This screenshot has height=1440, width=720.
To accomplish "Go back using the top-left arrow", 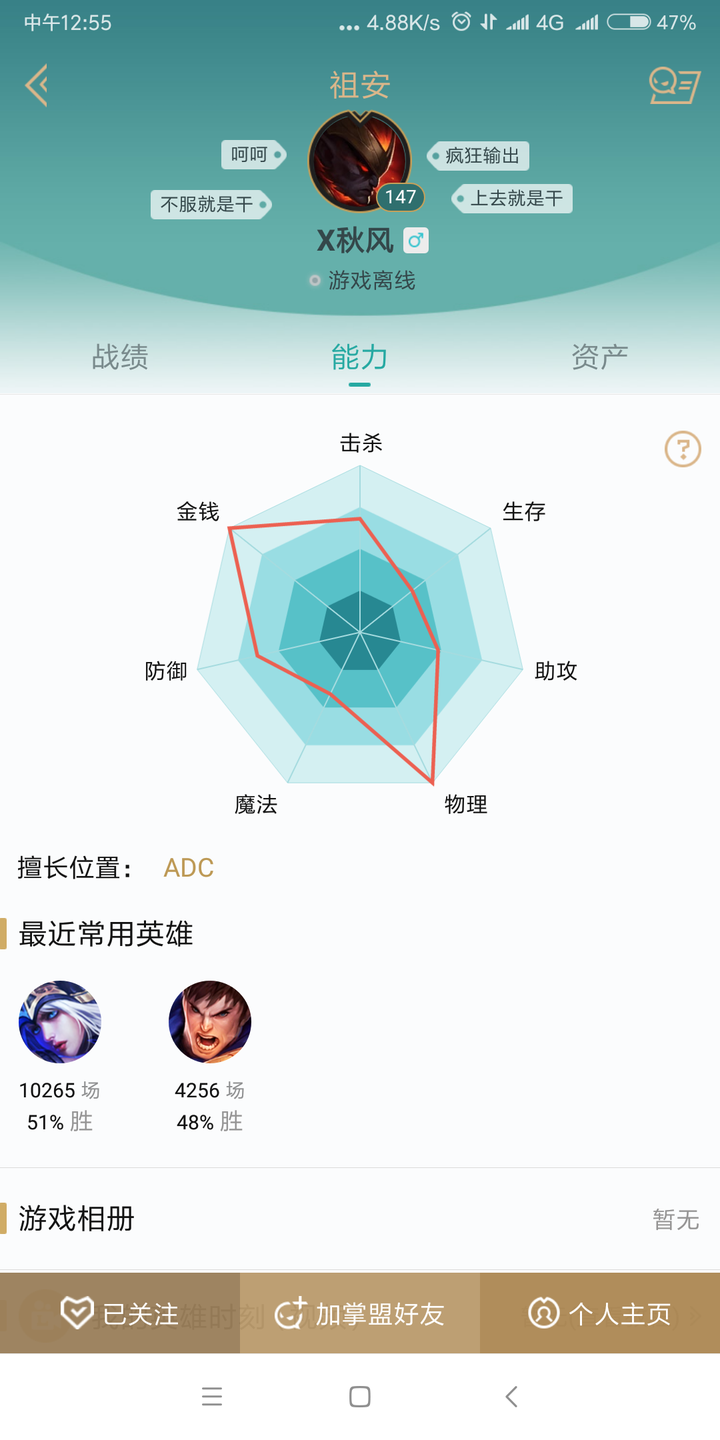I will (36, 85).
